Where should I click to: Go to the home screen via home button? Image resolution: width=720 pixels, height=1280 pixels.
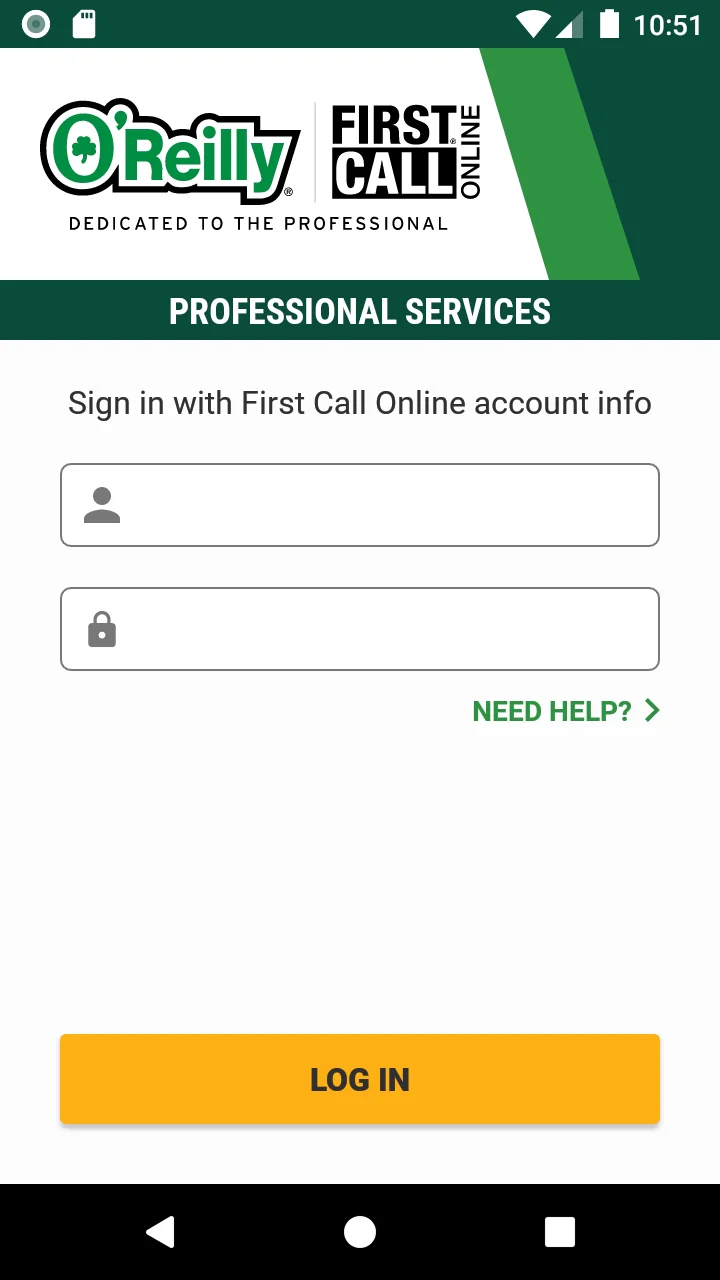click(x=360, y=1232)
